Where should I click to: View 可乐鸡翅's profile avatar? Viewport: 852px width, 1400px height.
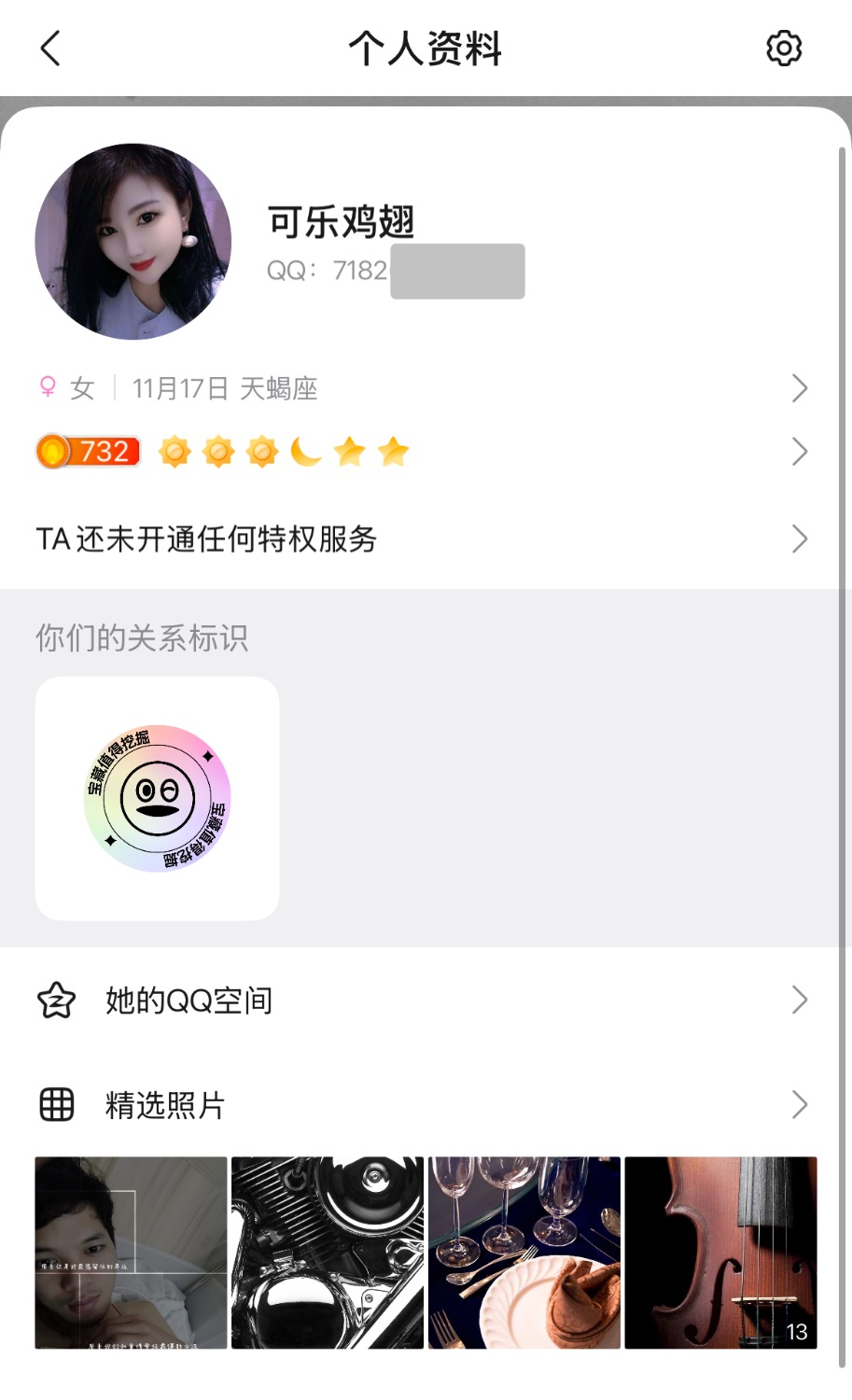pyautogui.click(x=133, y=241)
